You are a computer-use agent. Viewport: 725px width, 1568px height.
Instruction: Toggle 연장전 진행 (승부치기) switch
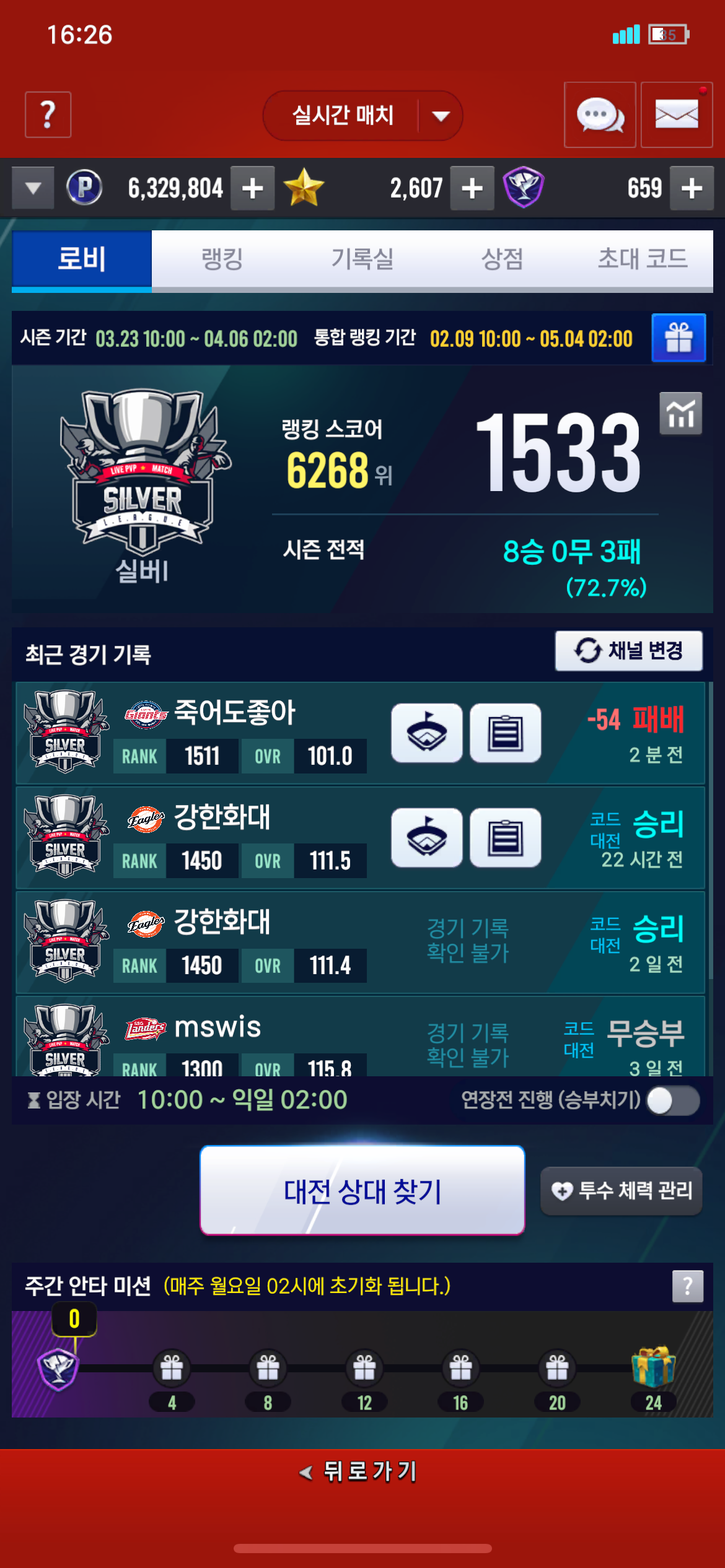point(673,1101)
